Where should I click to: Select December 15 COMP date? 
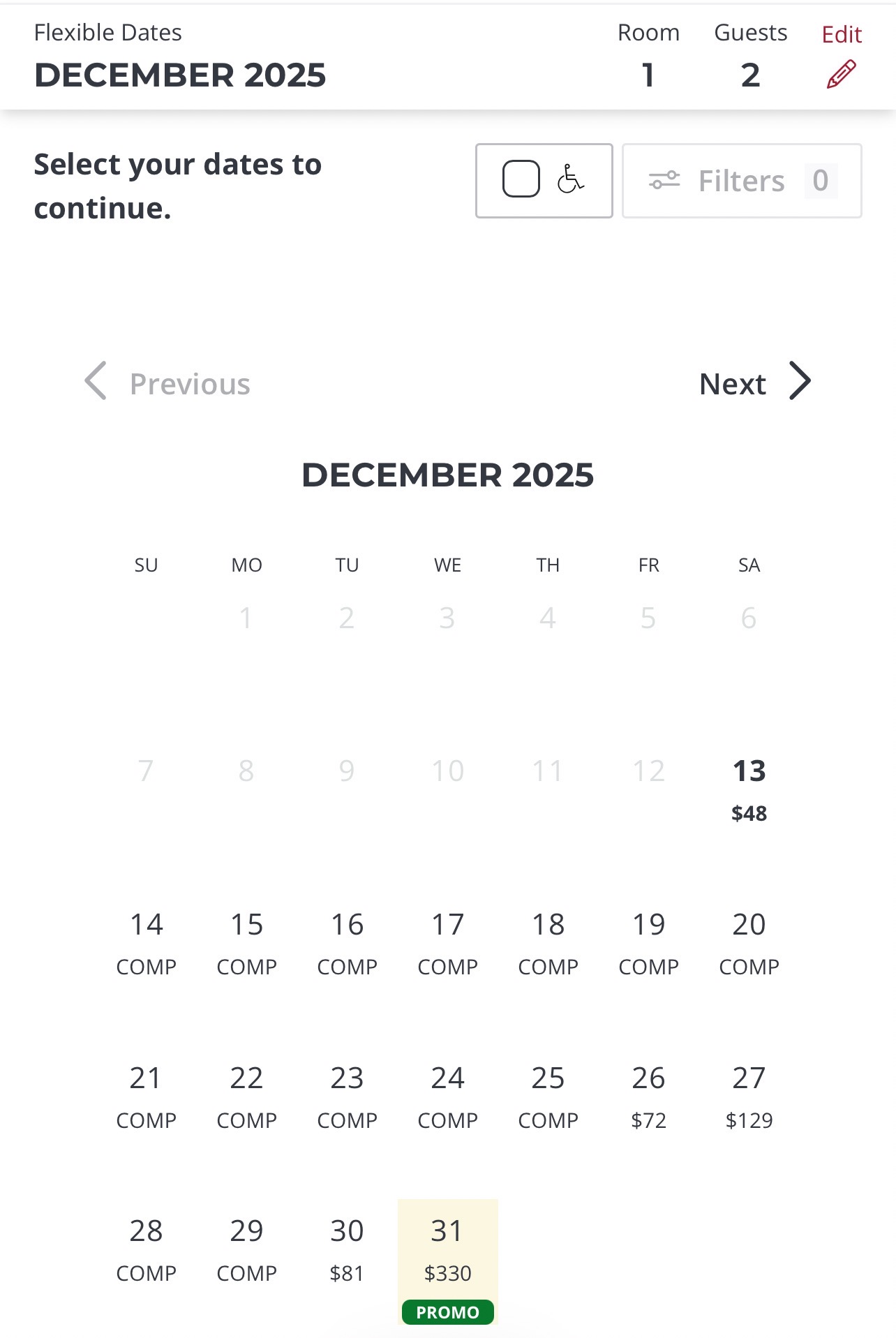click(x=246, y=942)
